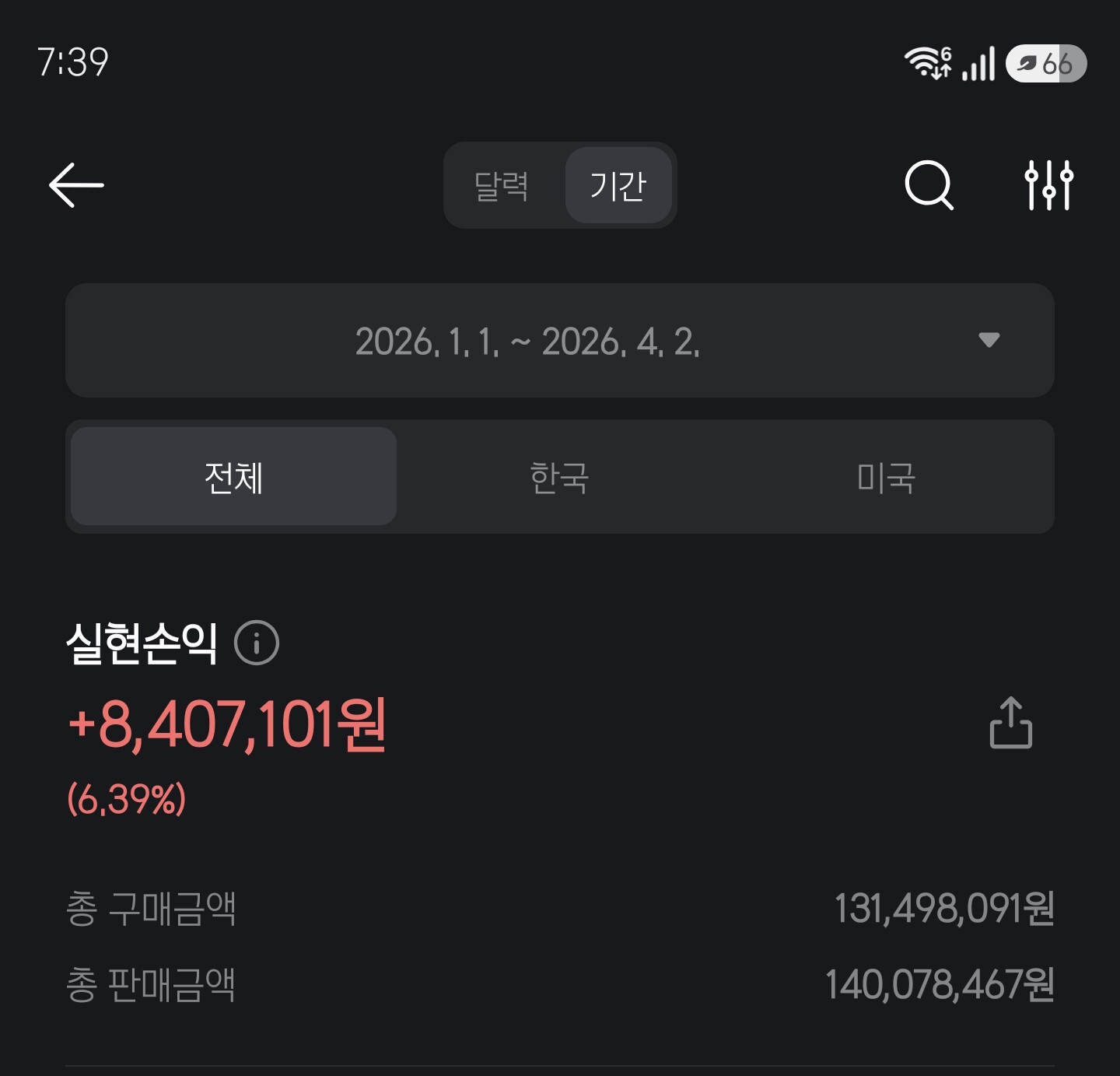1120x1076 pixels.
Task: Open the filter settings sliders icon
Action: 1048,185
